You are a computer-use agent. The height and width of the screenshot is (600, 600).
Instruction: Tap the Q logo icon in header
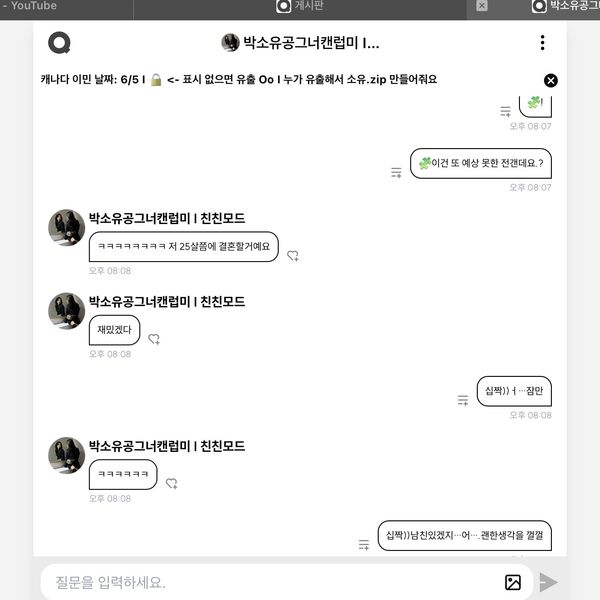[x=59, y=43]
